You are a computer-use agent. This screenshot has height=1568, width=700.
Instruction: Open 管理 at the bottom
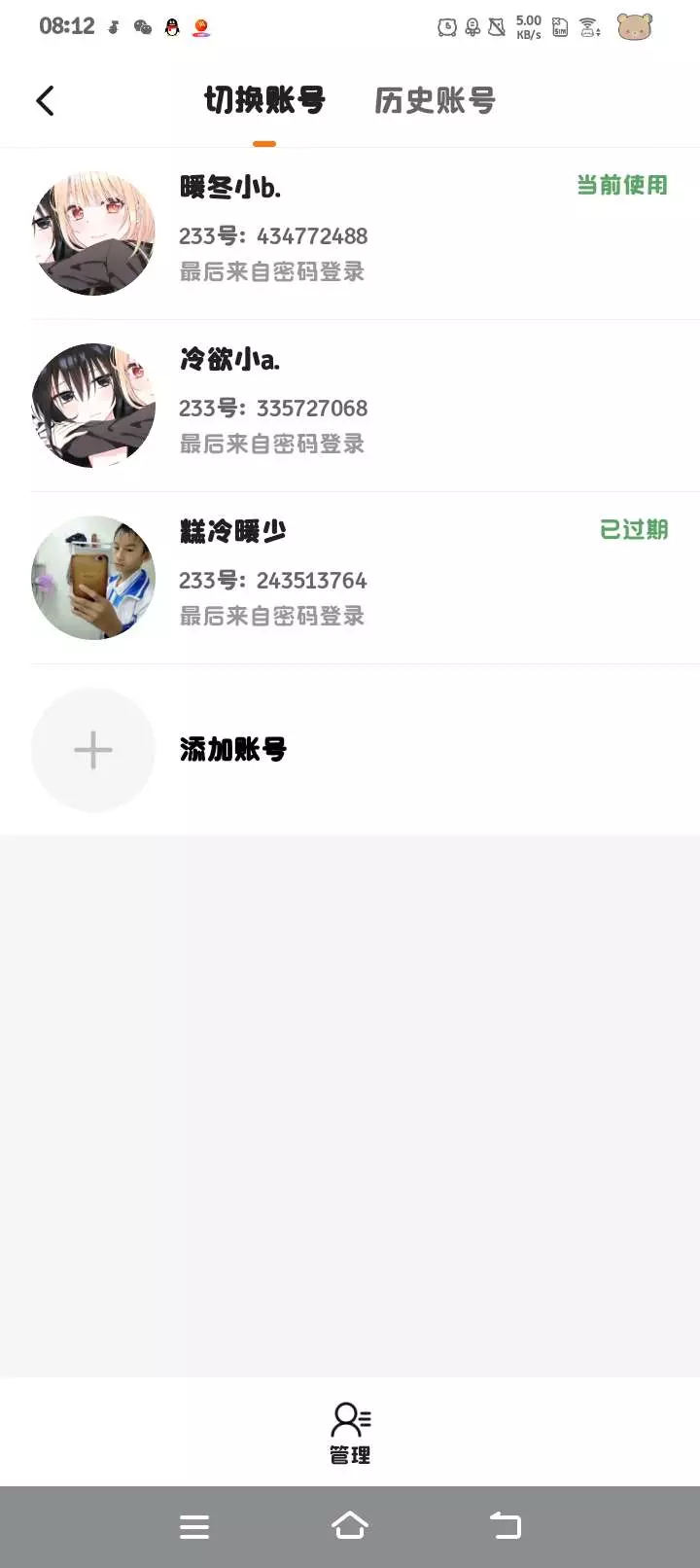(350, 1433)
